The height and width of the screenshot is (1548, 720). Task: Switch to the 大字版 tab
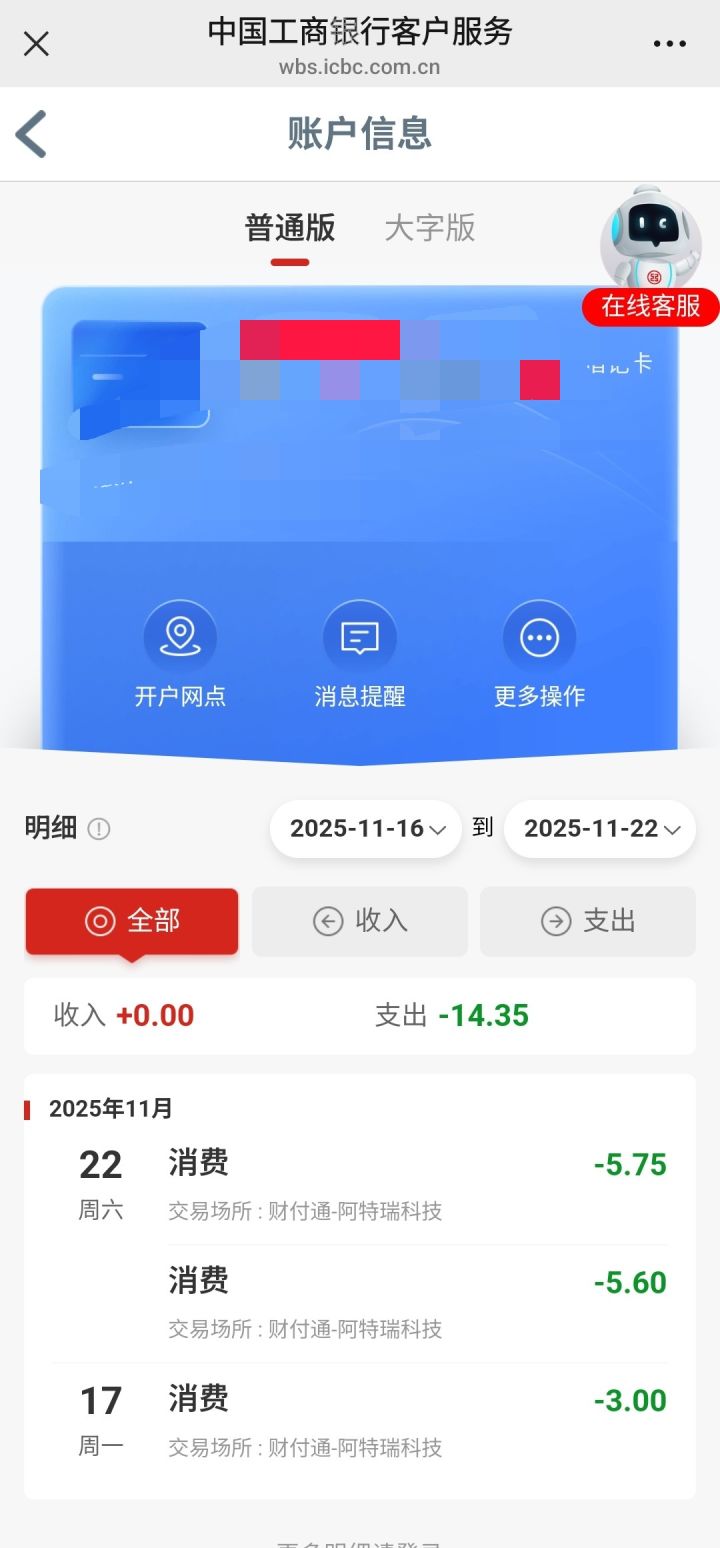point(430,228)
